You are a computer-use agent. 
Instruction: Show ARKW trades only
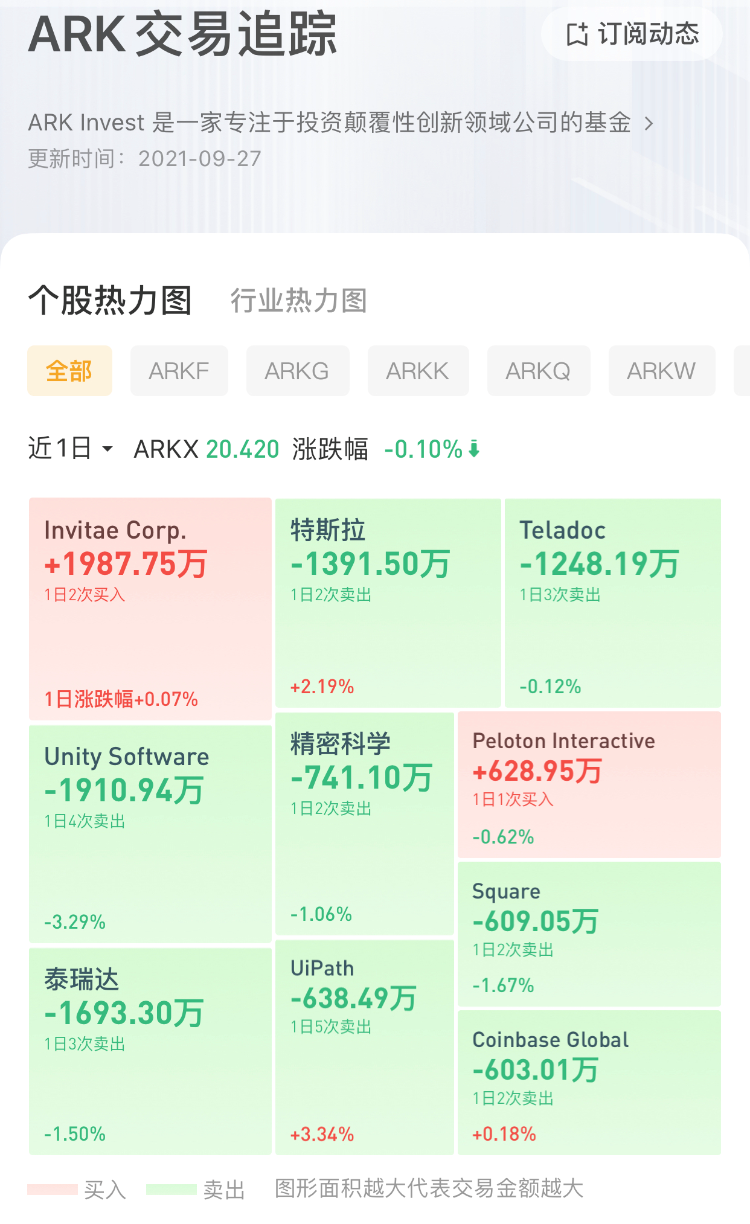point(662,371)
